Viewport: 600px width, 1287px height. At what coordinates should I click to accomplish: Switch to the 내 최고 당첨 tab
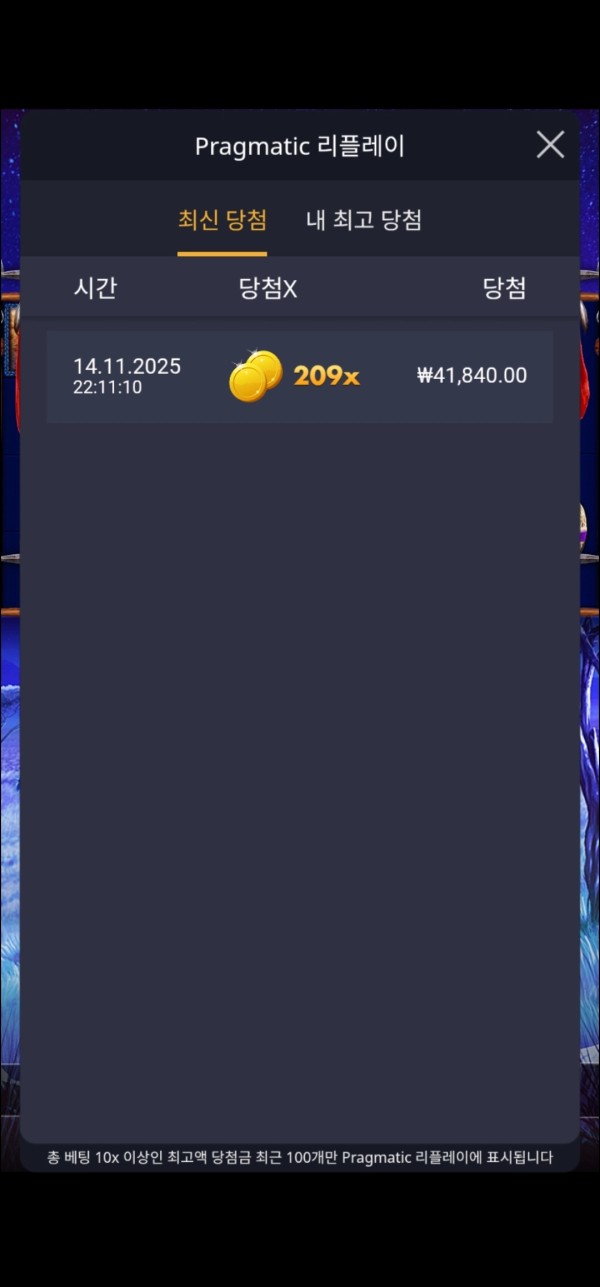[364, 221]
